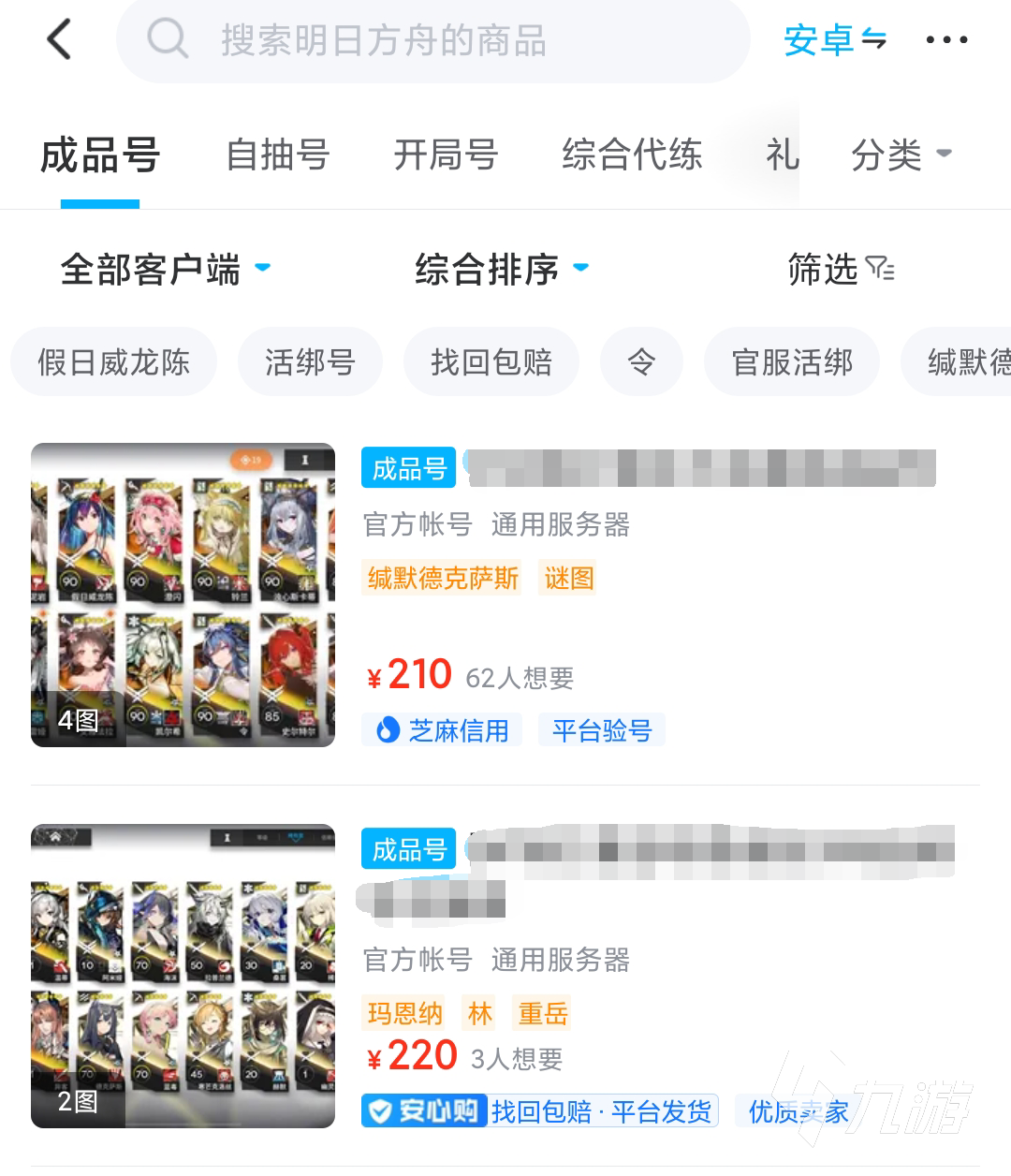1011x1176 pixels.
Task: Open the 综合排序 sorting dropdown
Action: pos(501,270)
